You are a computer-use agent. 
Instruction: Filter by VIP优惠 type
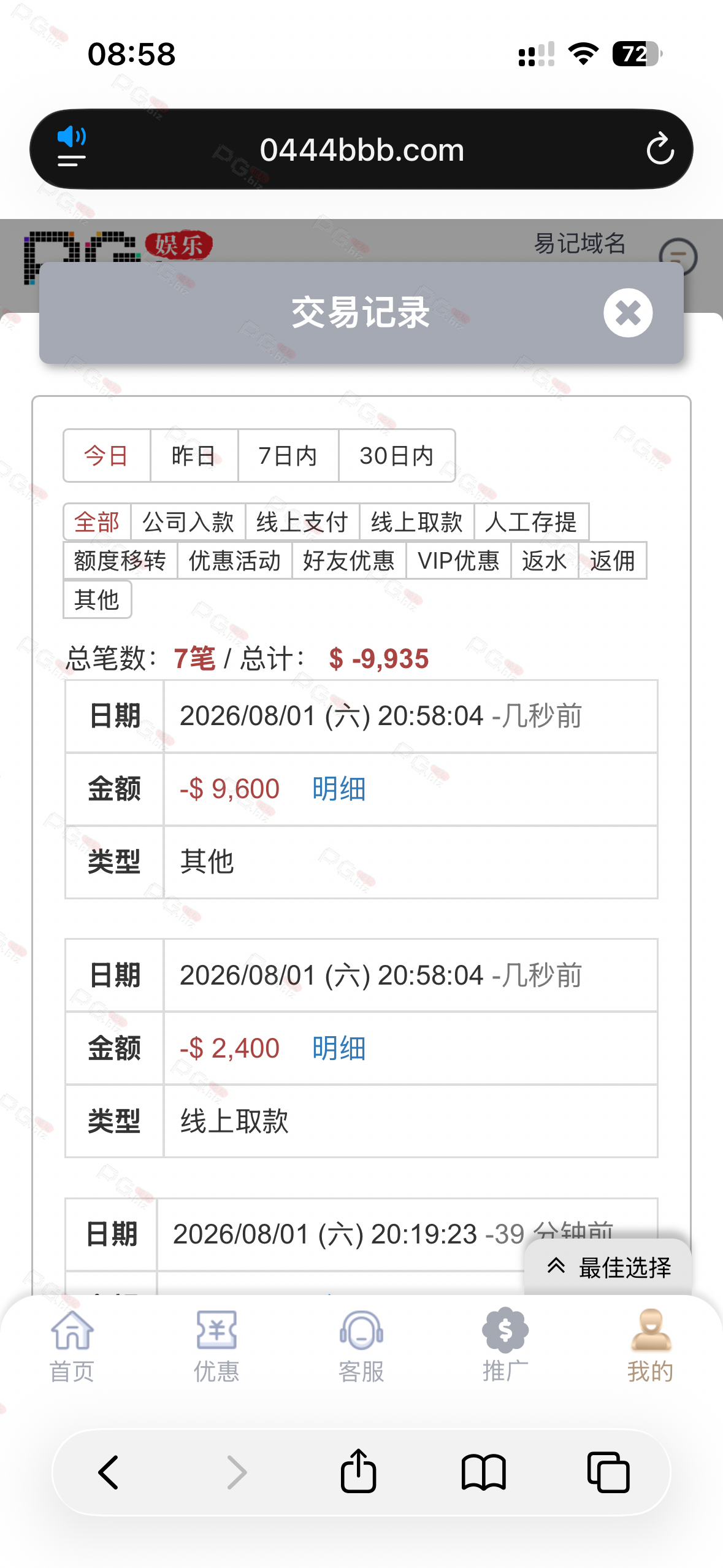(459, 561)
